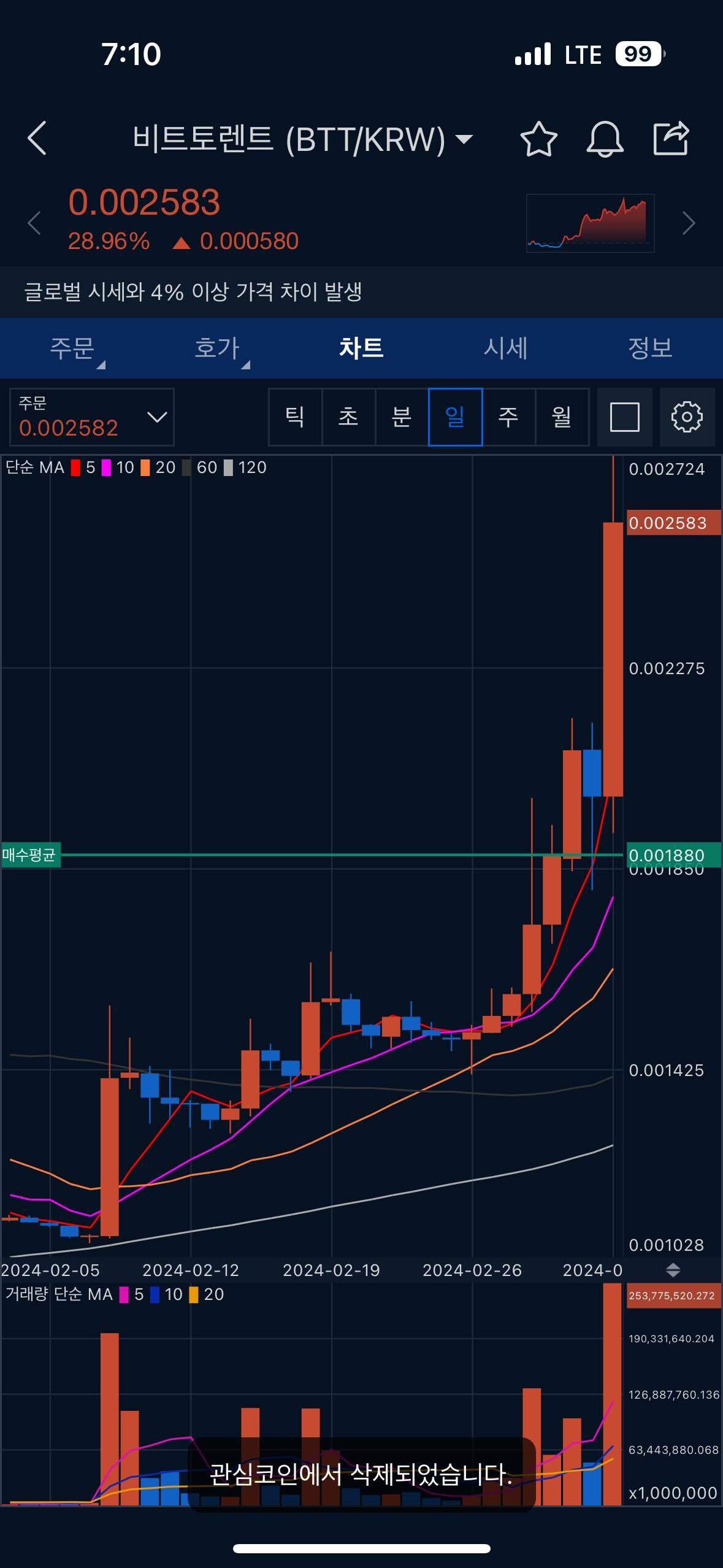Screen dimensions: 723x1568
Task: Open chart settings gear
Action: coord(687,417)
